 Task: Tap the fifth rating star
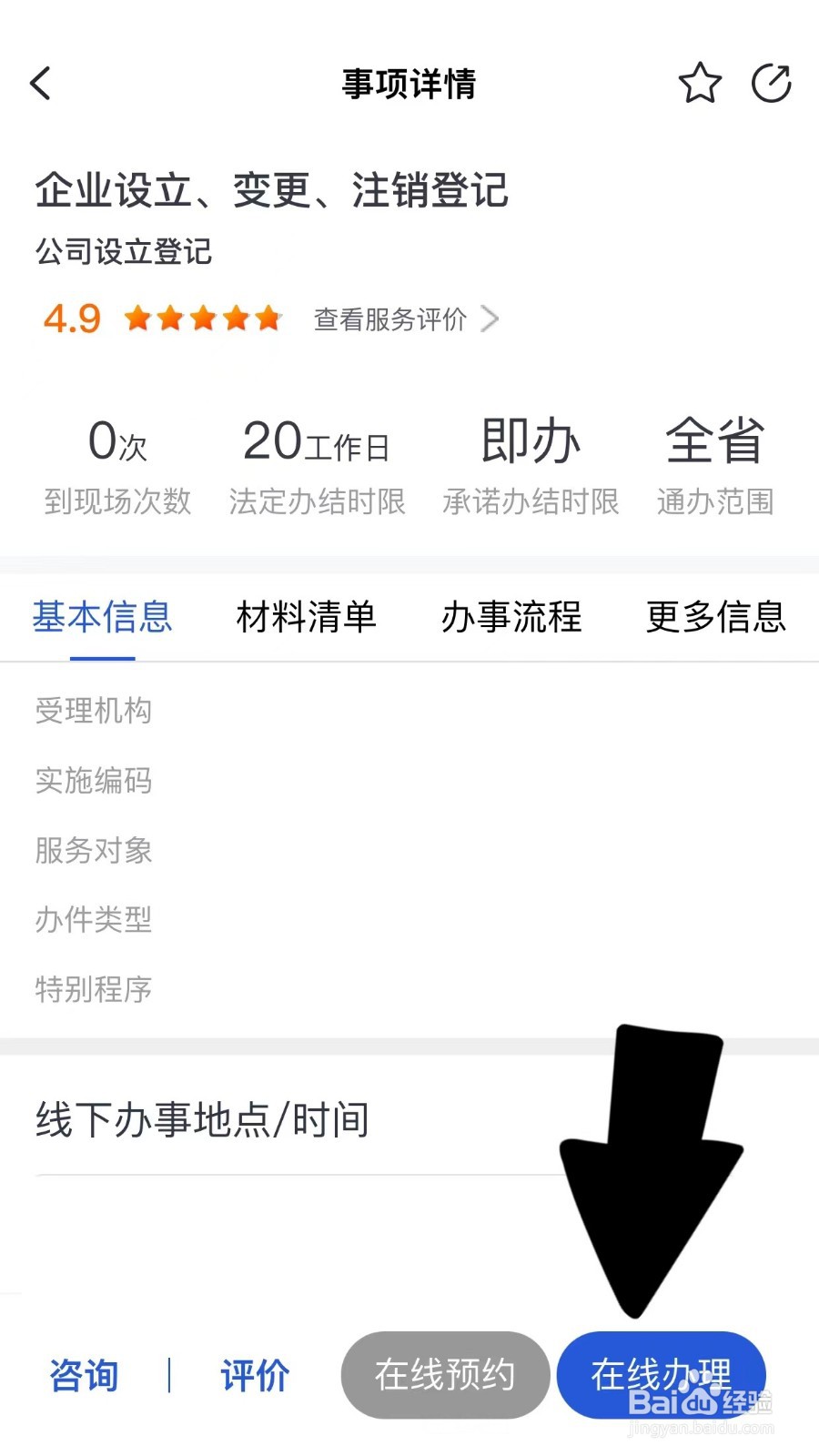coord(268,318)
